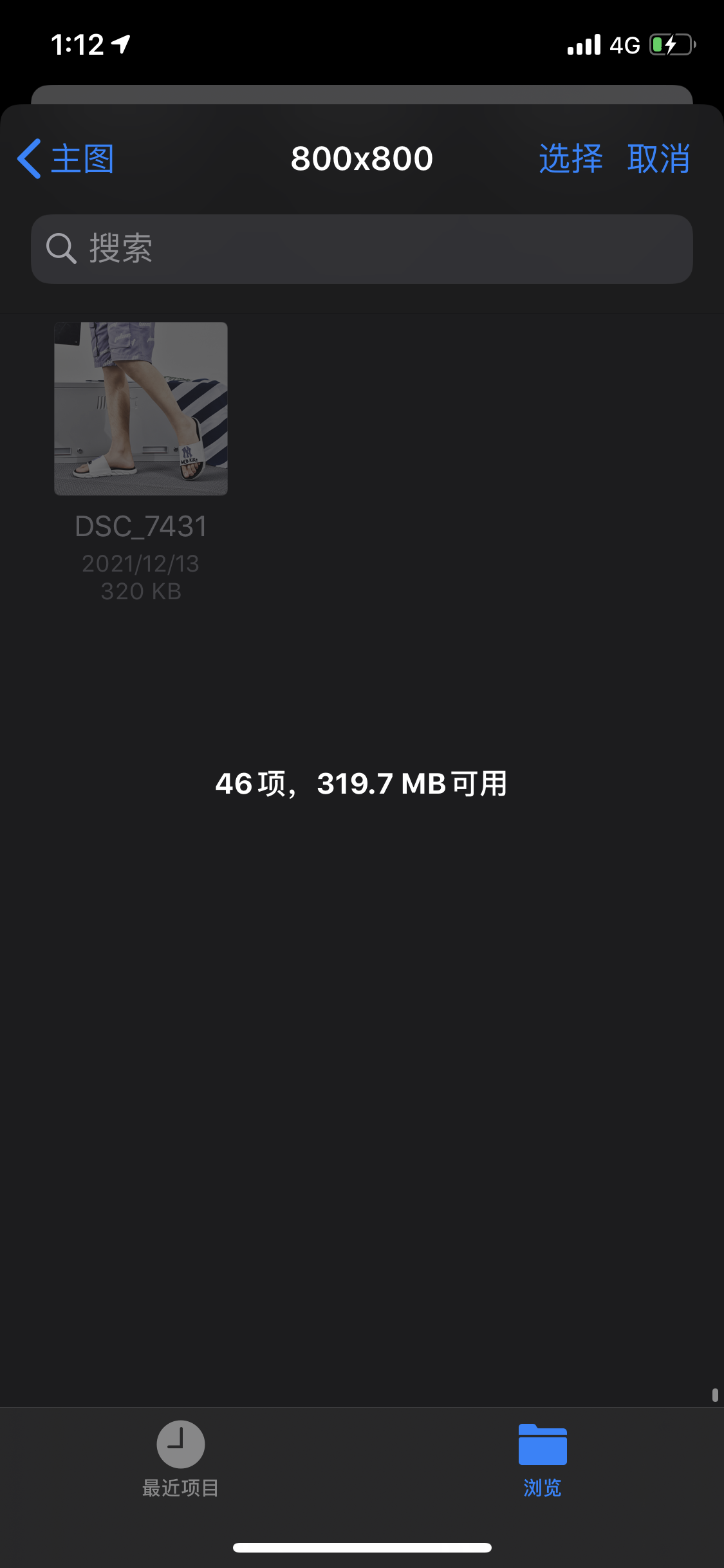This screenshot has height=1568, width=724.
Task: Tap 选择 to select files
Action: [x=570, y=158]
